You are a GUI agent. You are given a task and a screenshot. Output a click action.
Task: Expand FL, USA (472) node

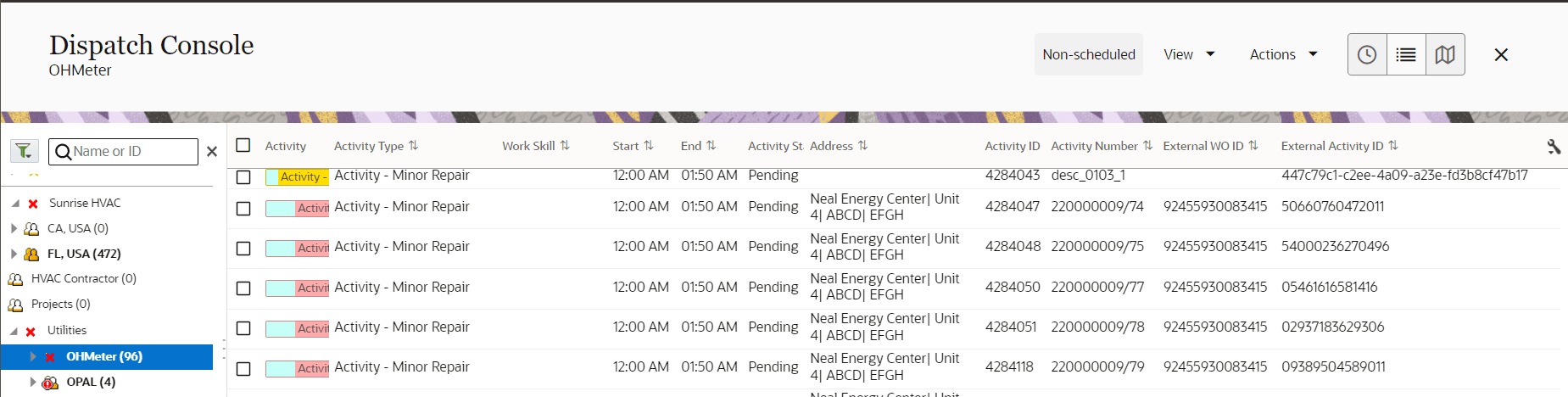coord(14,254)
